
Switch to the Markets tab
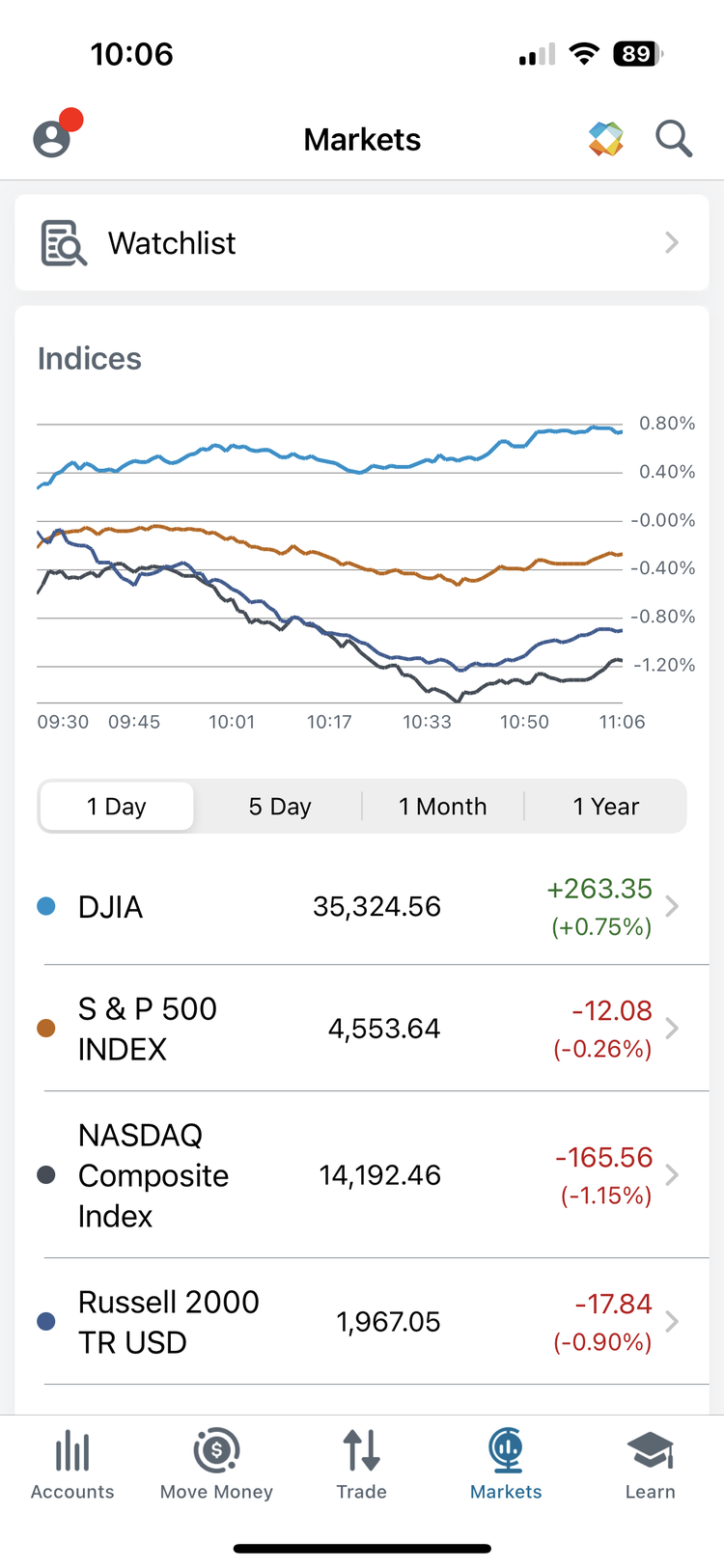(506, 1463)
